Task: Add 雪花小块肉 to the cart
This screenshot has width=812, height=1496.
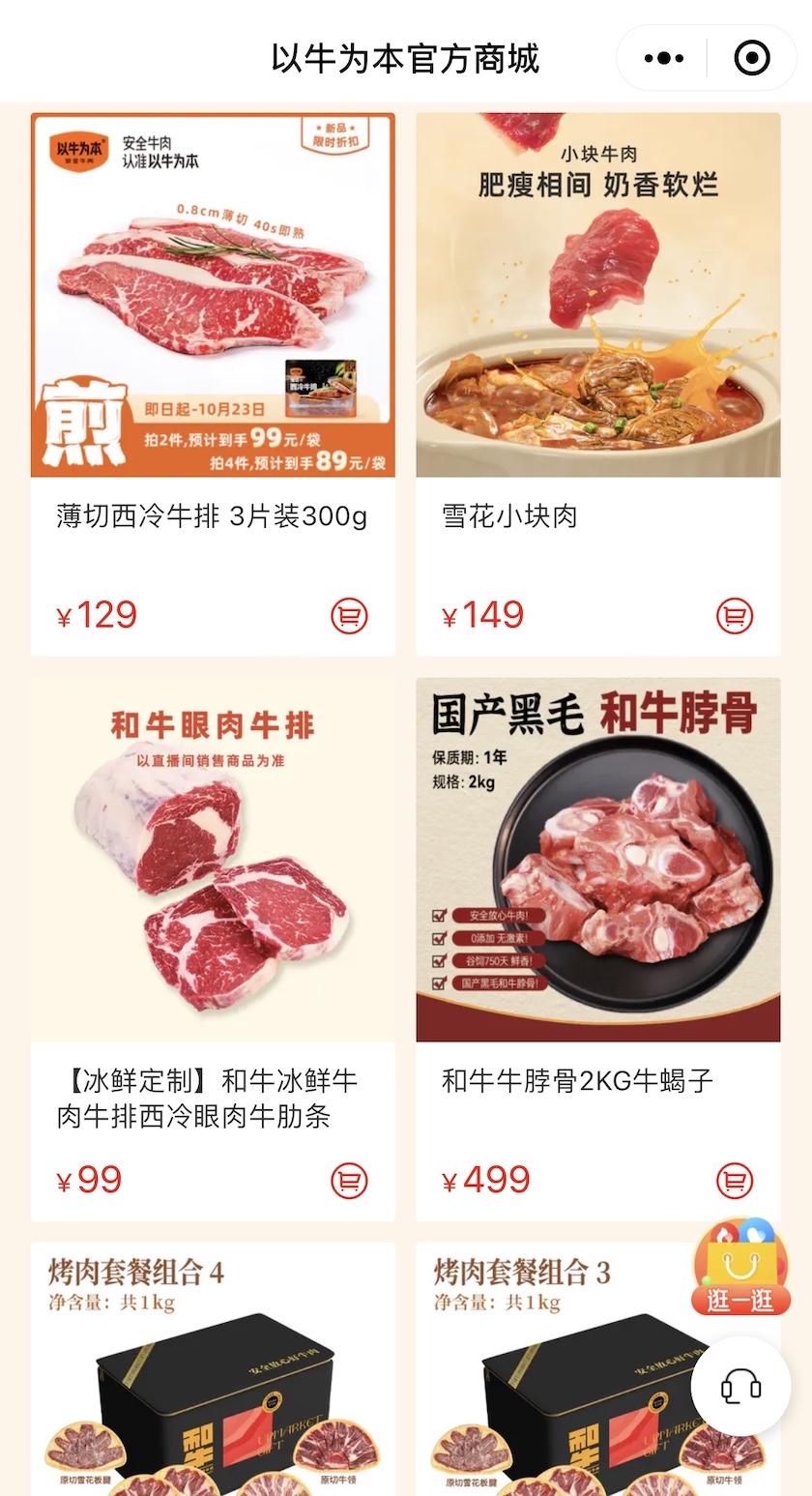Action: point(735,616)
